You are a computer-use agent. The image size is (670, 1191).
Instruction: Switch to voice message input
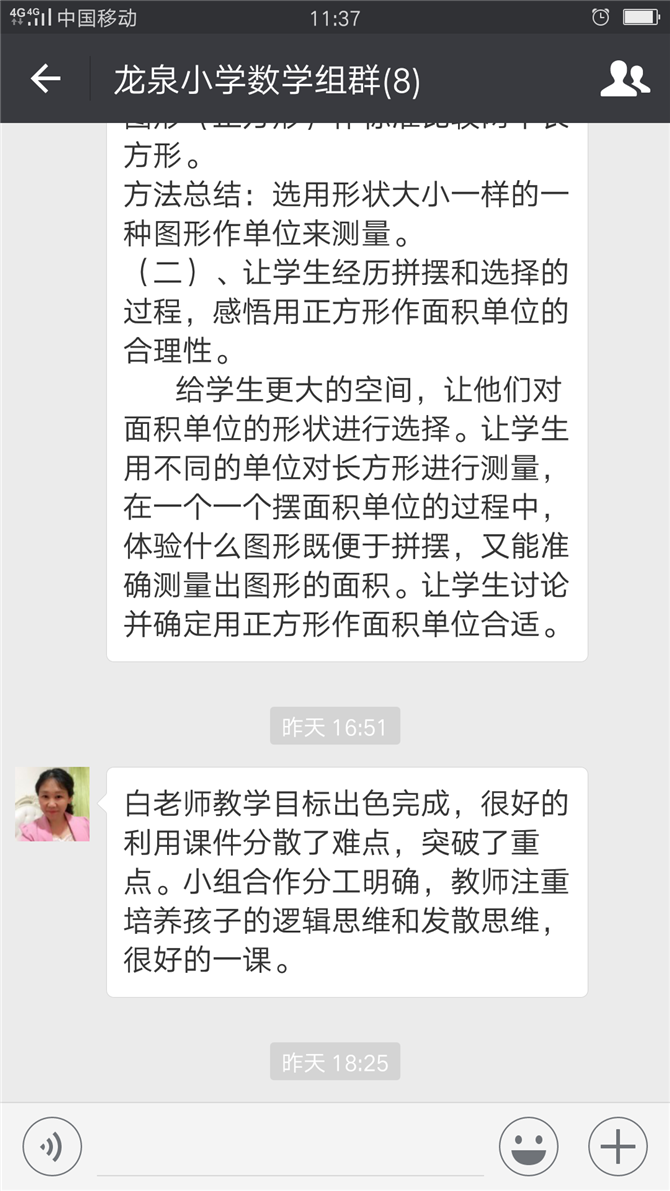click(x=52, y=1146)
